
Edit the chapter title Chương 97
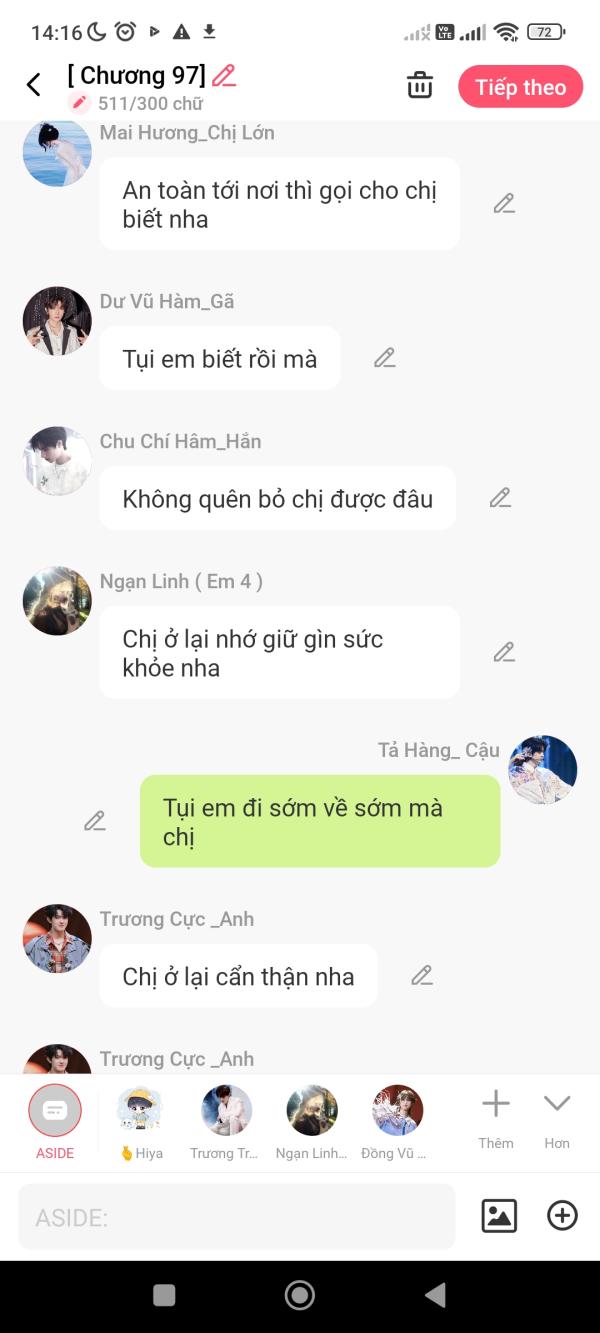click(224, 76)
